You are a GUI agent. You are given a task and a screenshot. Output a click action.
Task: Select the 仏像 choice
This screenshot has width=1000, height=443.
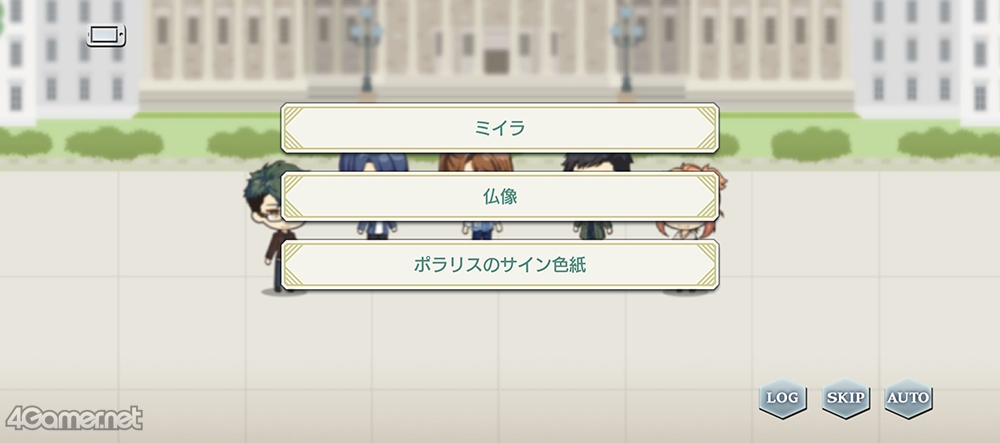500,196
